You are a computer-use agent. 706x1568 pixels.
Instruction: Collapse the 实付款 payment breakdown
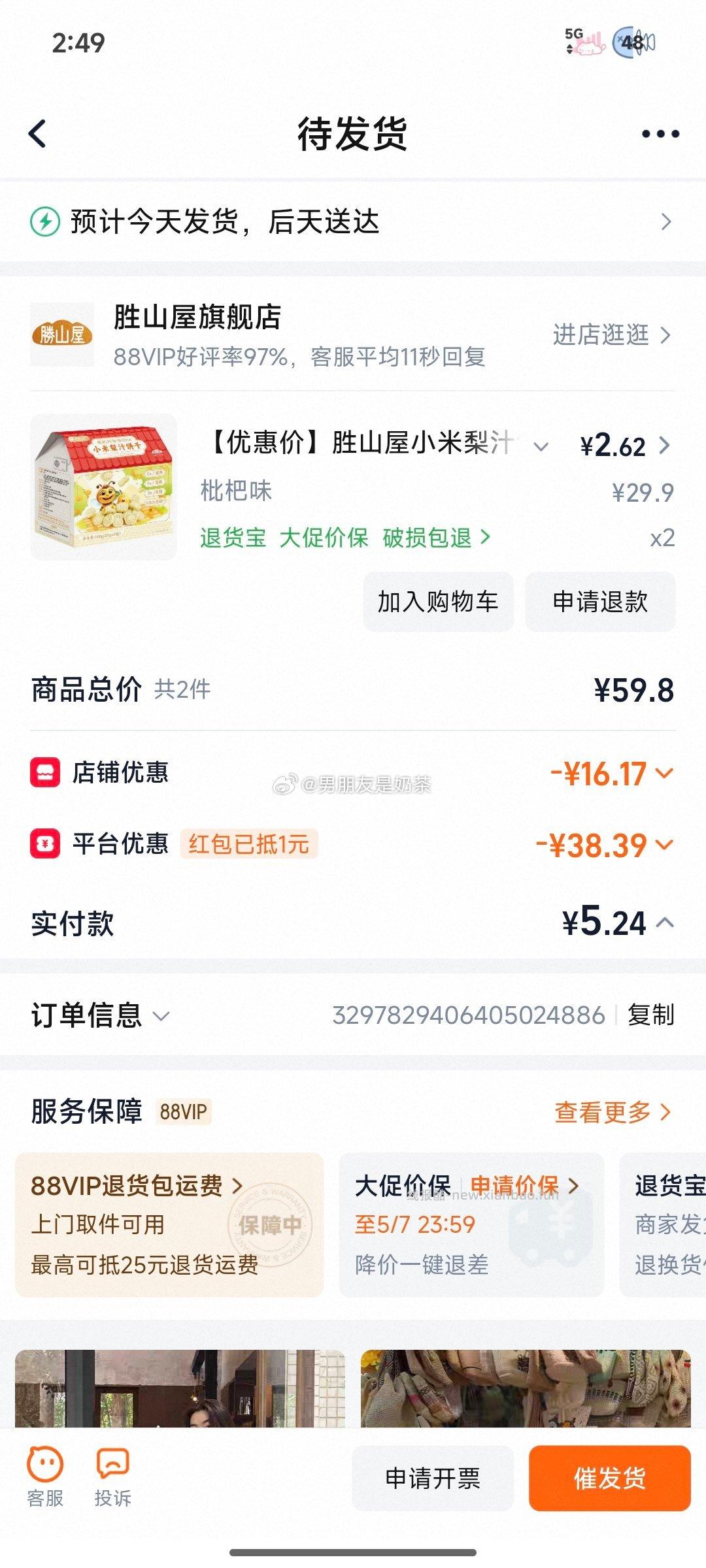point(665,921)
